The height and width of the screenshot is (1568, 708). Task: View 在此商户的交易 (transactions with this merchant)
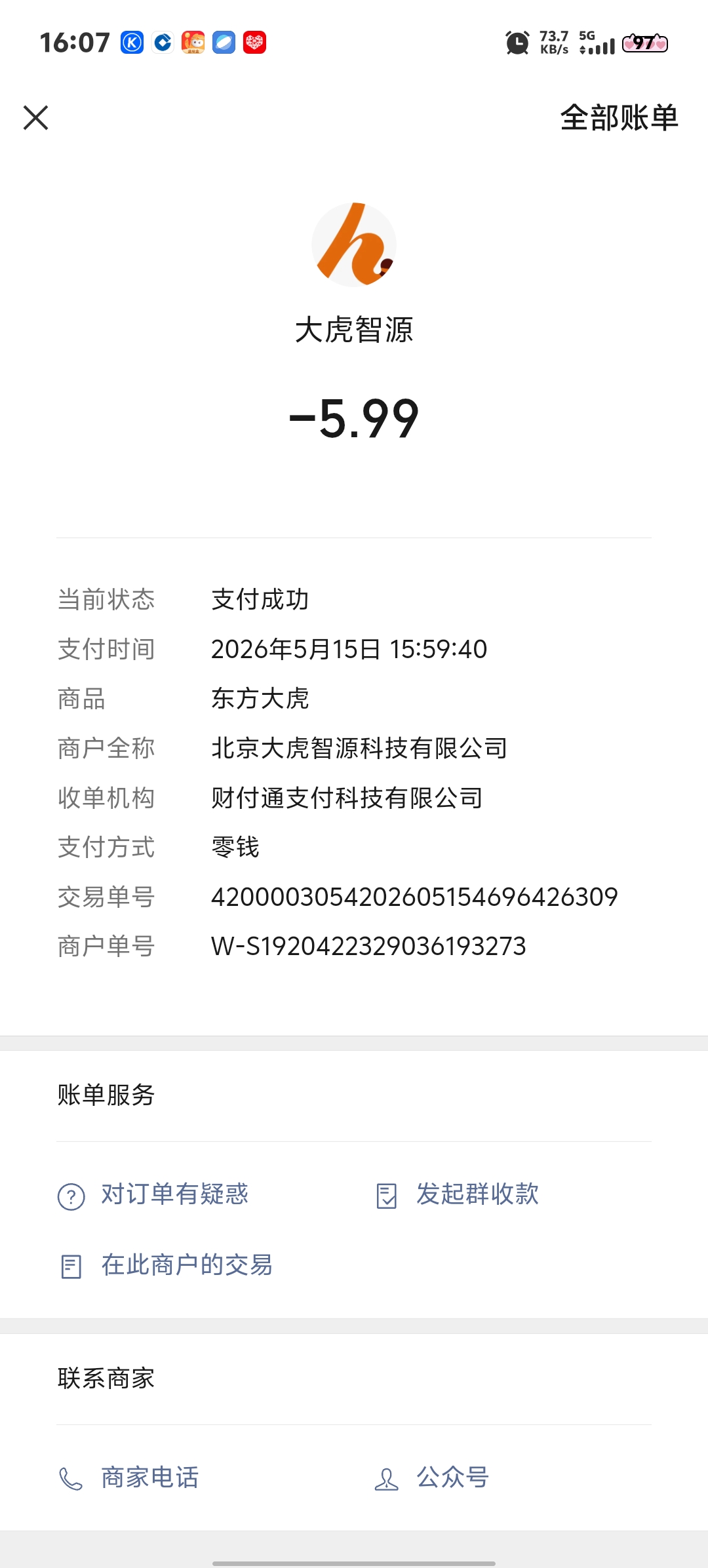pyautogui.click(x=165, y=1265)
